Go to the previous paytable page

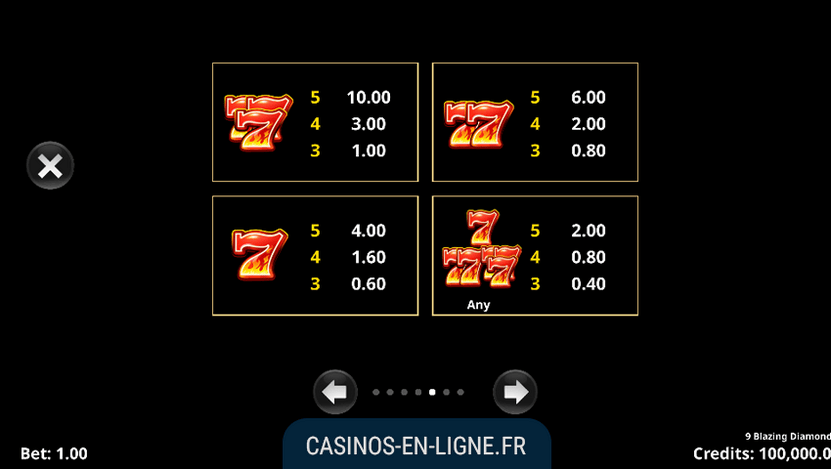[335, 392]
